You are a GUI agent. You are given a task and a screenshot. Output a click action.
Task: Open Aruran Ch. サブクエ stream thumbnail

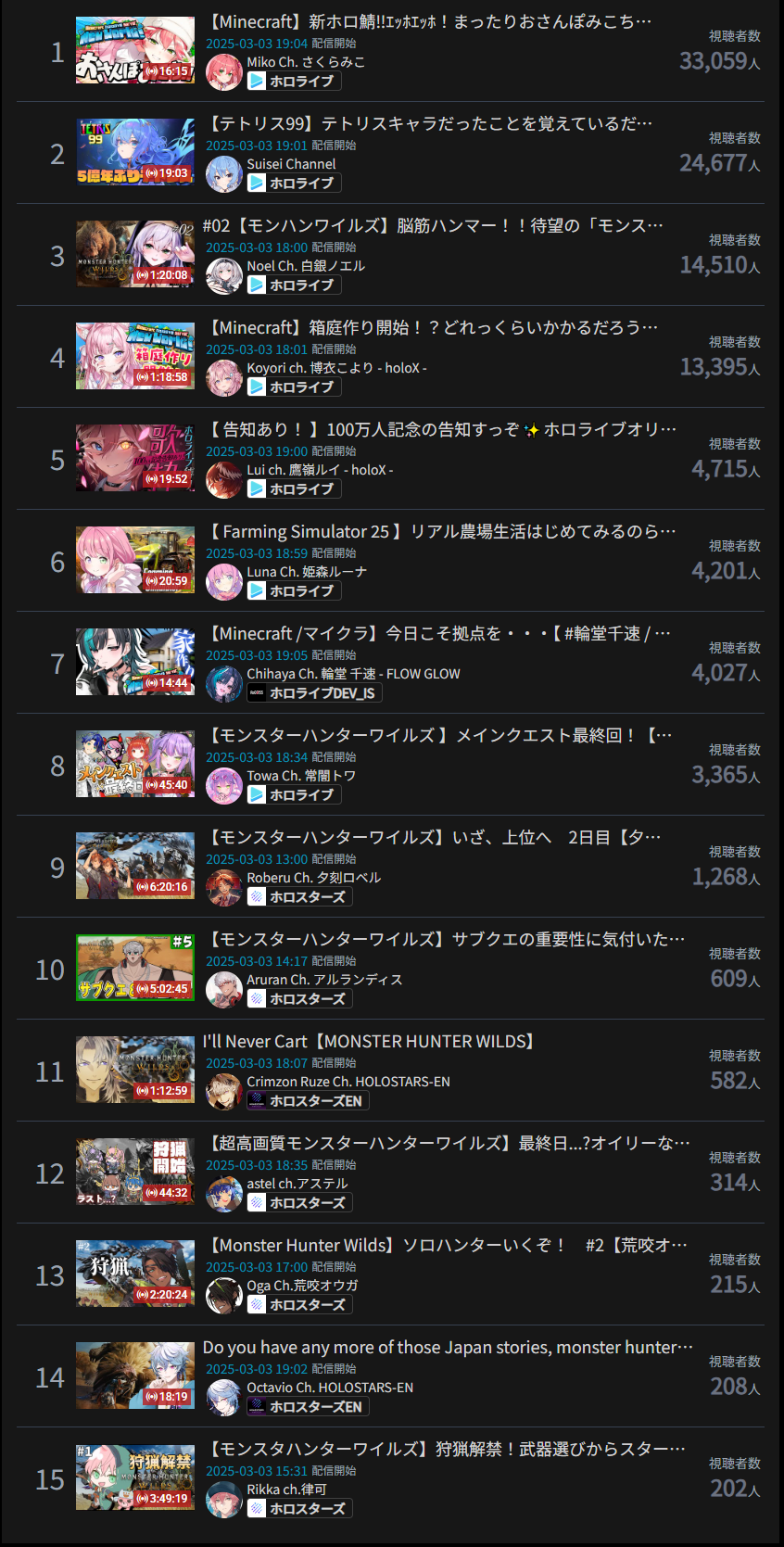point(135,968)
